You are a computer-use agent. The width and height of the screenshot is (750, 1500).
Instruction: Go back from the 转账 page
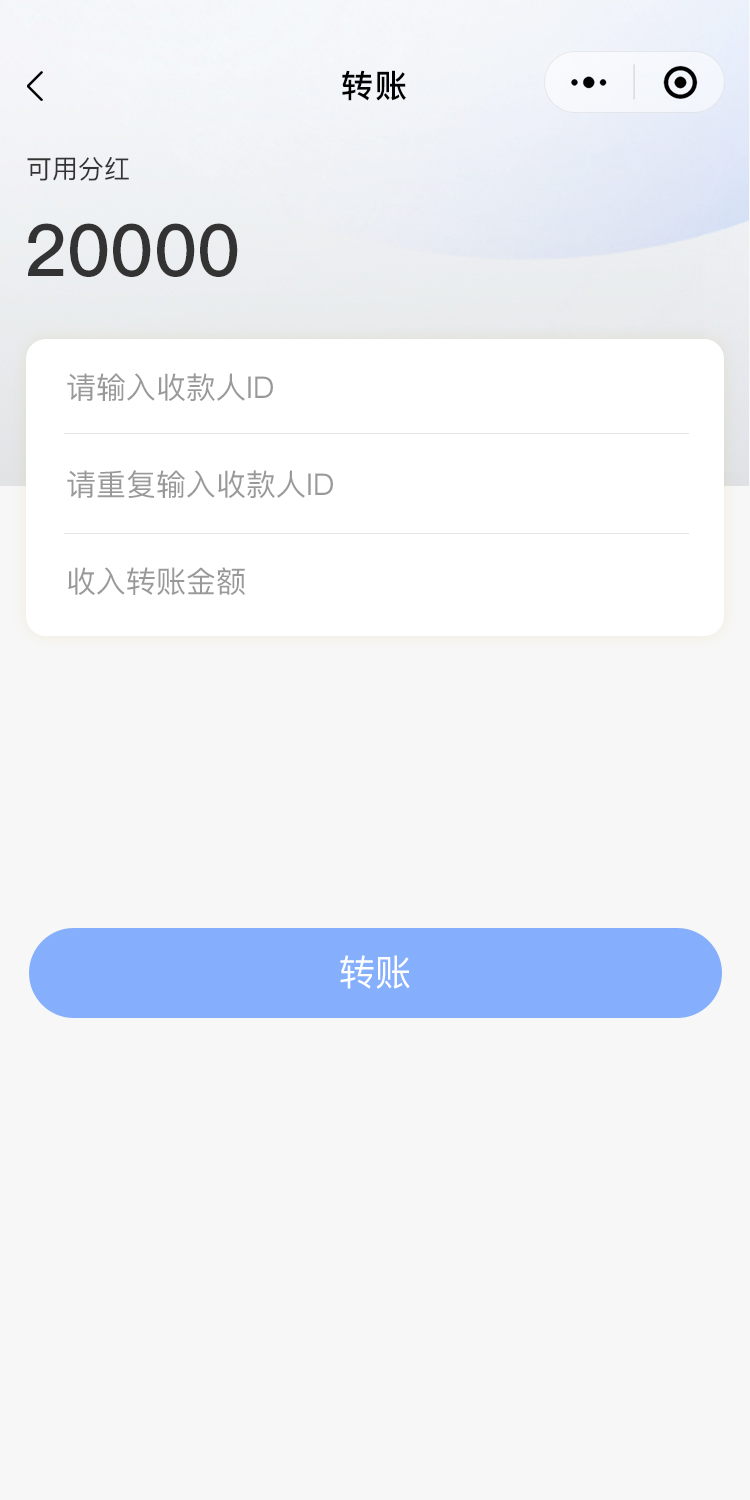36,86
